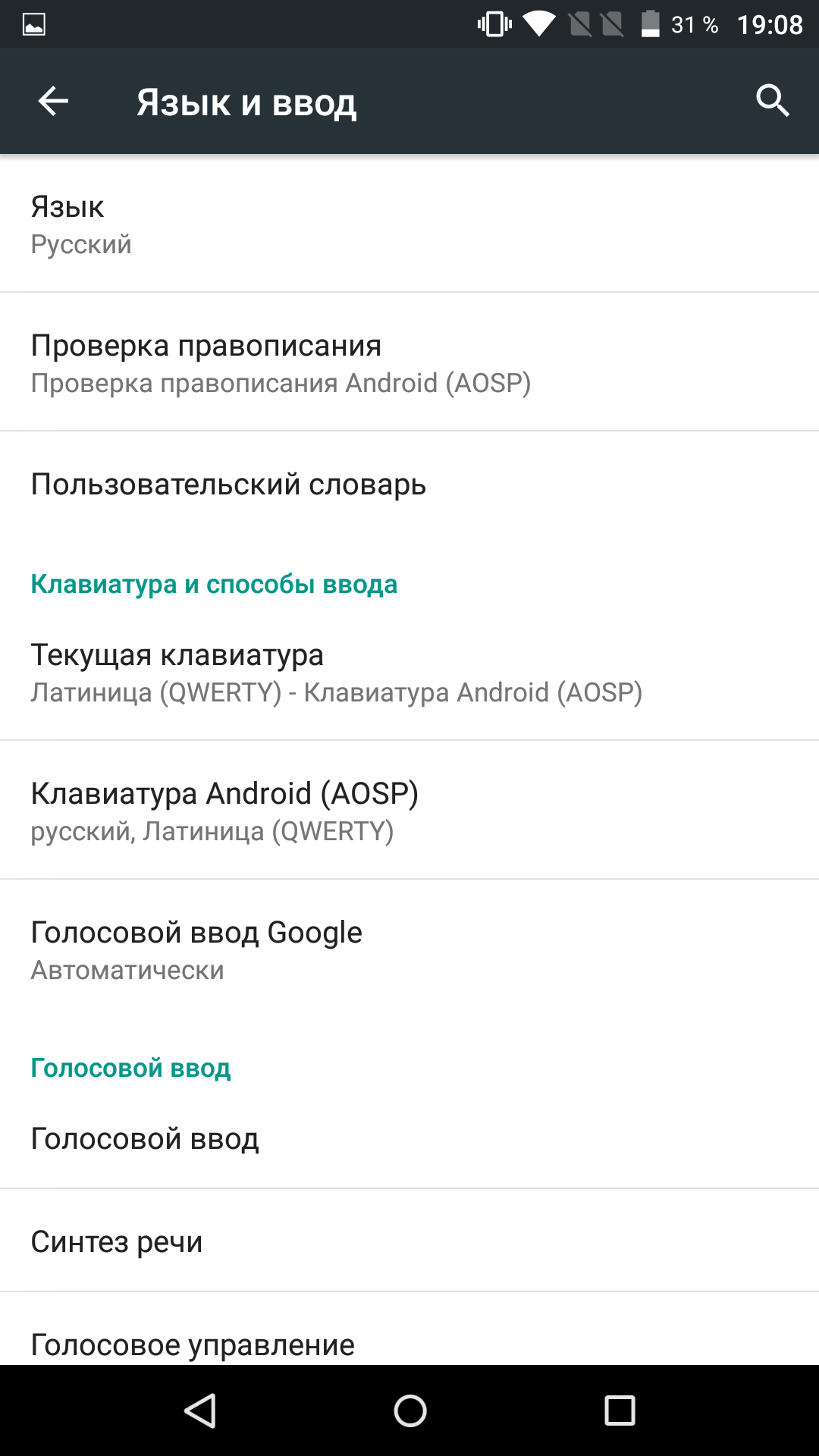Open the Язык setting showing Русский
The height and width of the screenshot is (1456, 819).
coord(409,224)
